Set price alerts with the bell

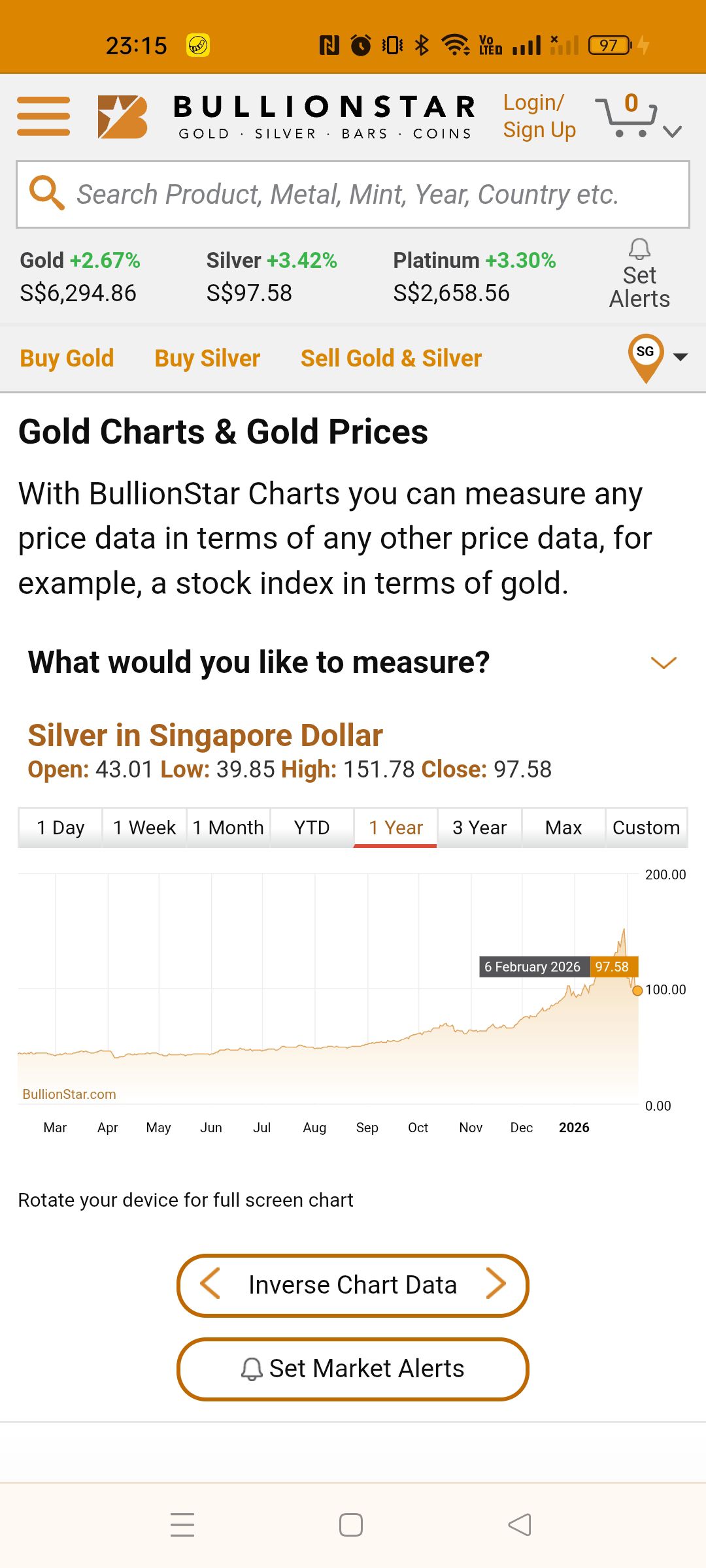coord(639,274)
